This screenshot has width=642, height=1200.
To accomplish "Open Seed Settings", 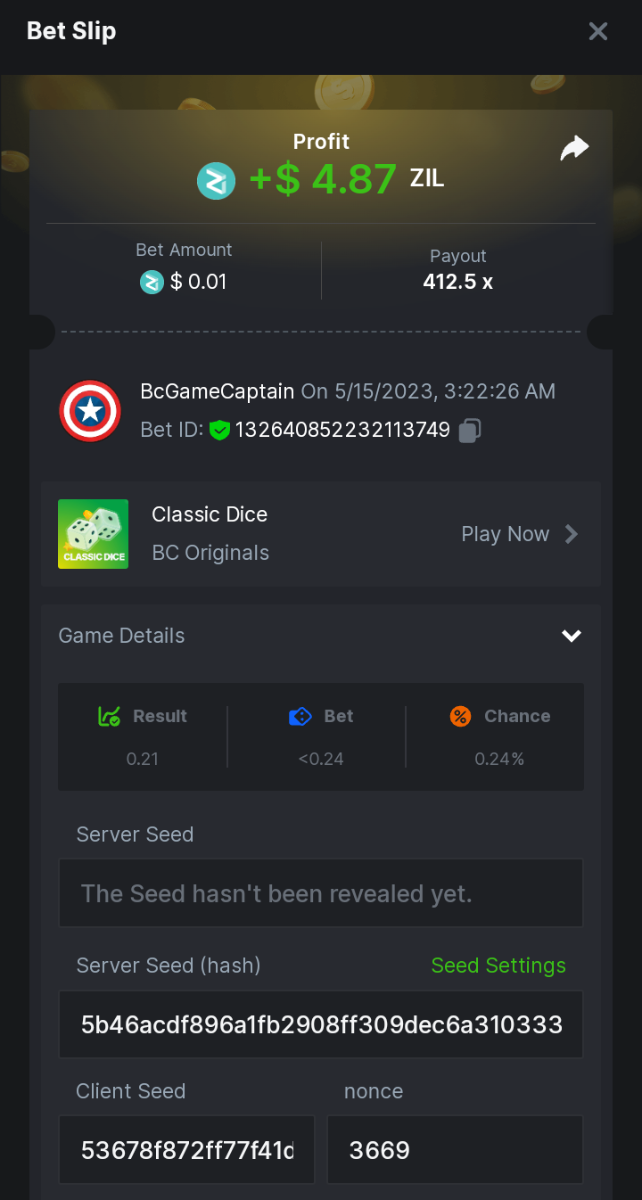I will 498,965.
